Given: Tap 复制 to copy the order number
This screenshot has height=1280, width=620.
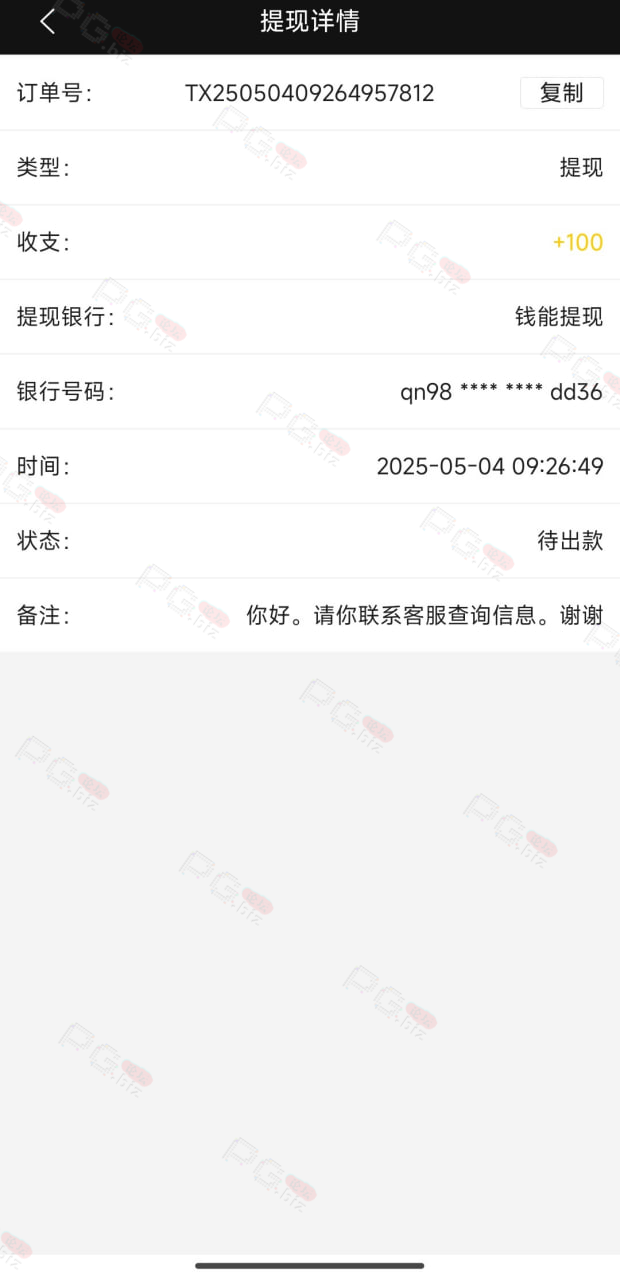Looking at the screenshot, I should pyautogui.click(x=561, y=93).
